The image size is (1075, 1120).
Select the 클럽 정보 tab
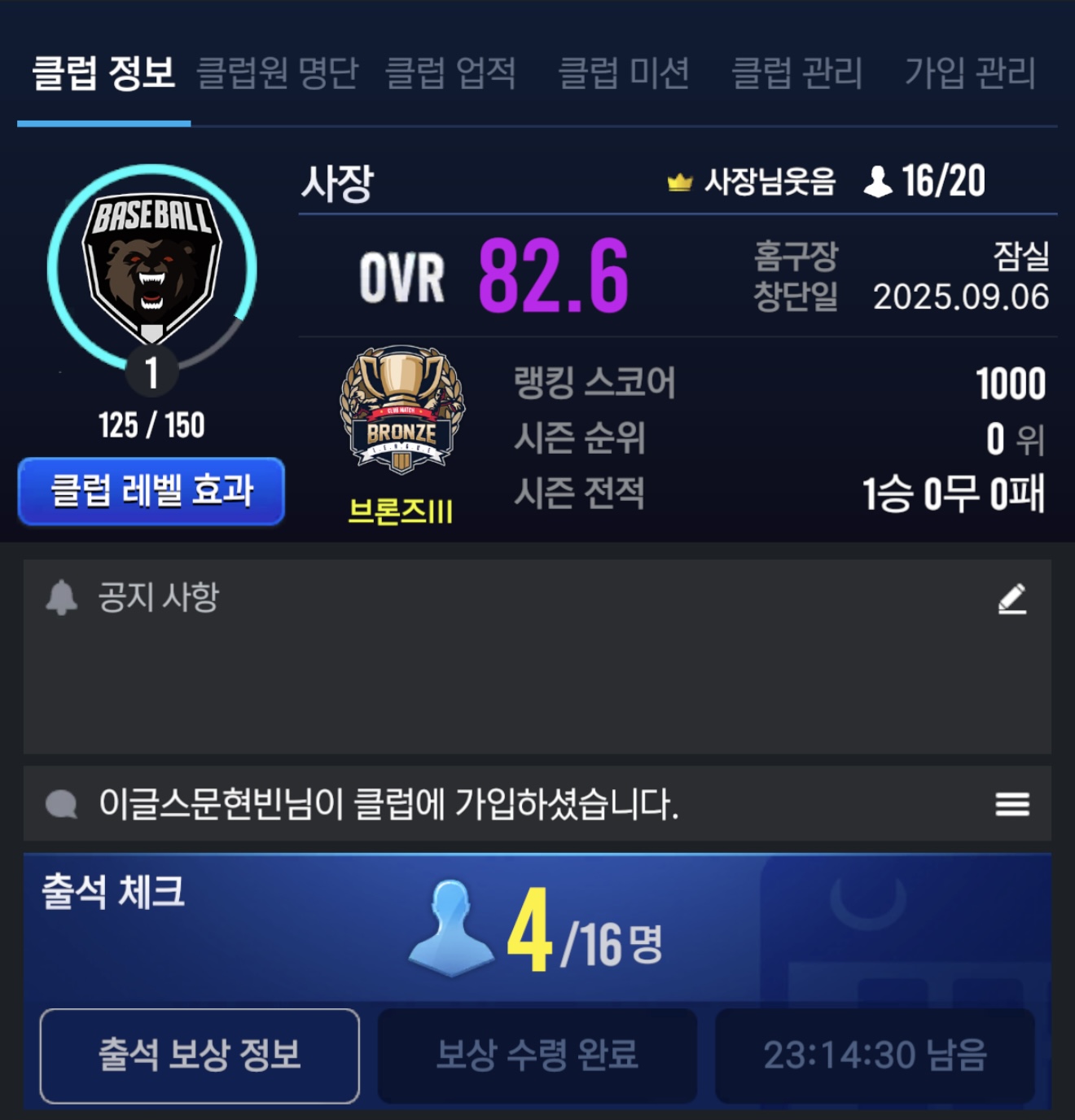click(x=103, y=73)
